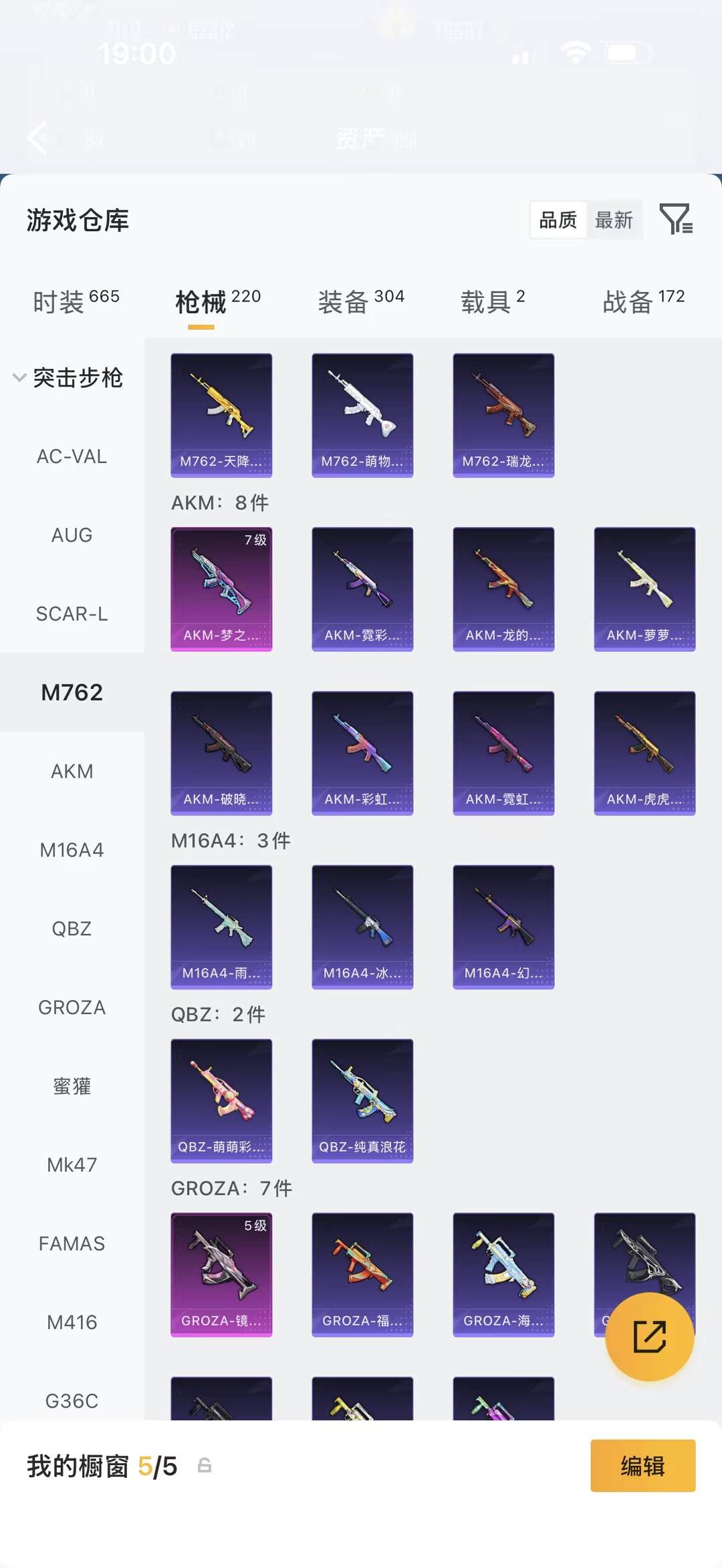Image resolution: width=722 pixels, height=1568 pixels.
Task: Switch sorting to 最新
Action: 614,220
